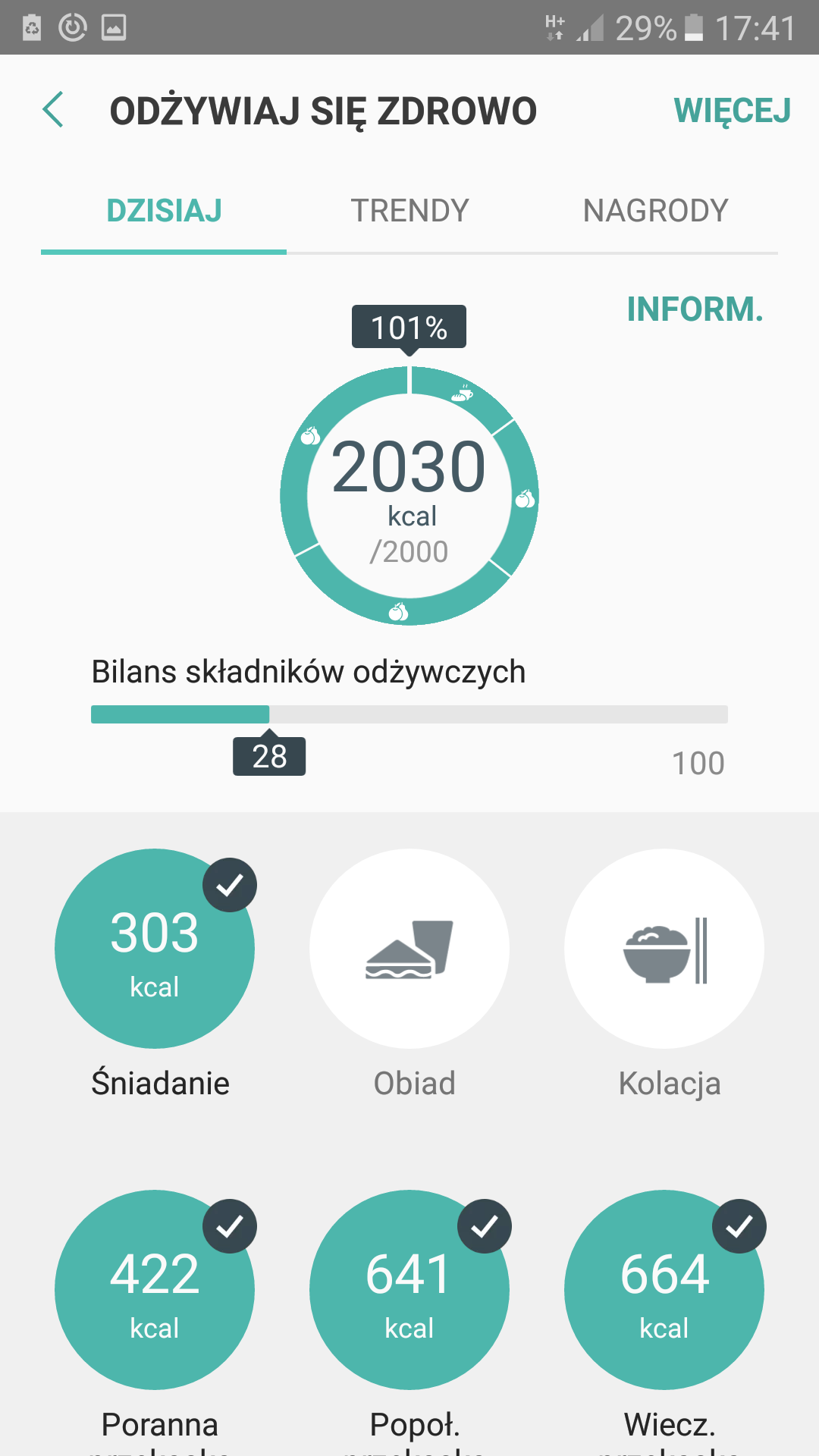The height and width of the screenshot is (1456, 819).
Task: Go back from Odżywiaj się zdrowo
Action: pos(53,110)
